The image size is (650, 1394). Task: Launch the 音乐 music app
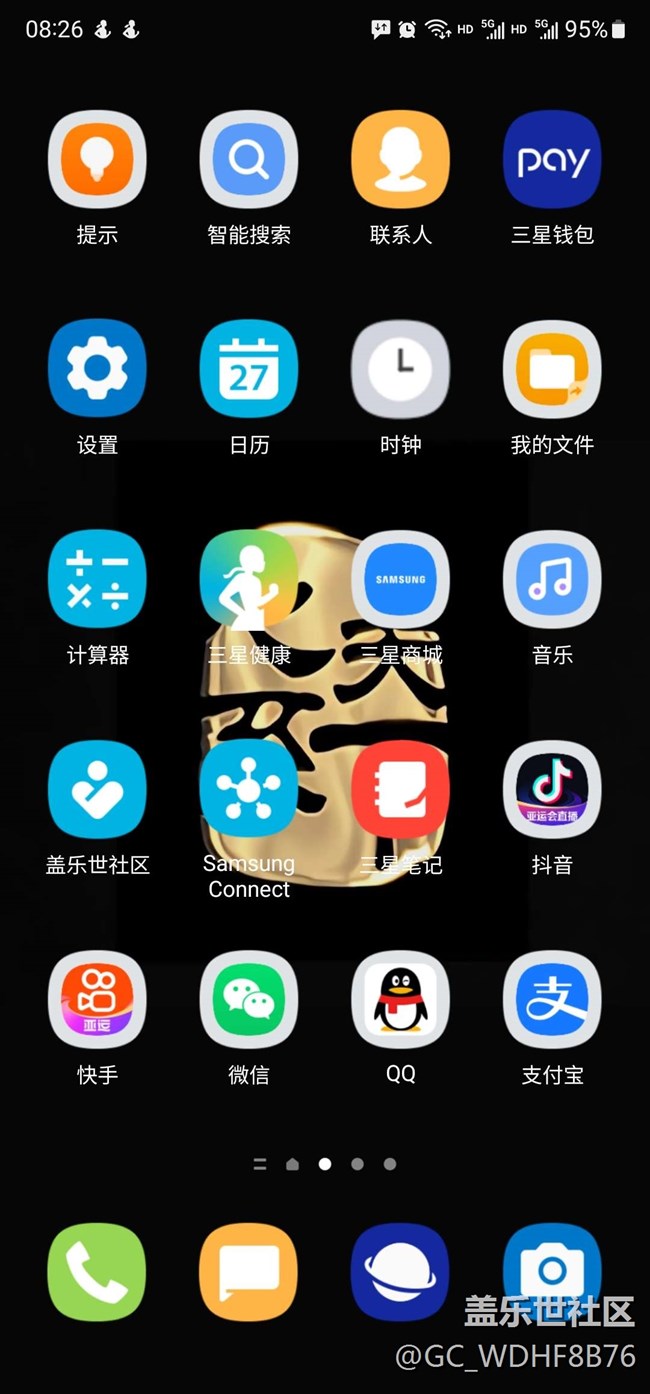coord(552,579)
